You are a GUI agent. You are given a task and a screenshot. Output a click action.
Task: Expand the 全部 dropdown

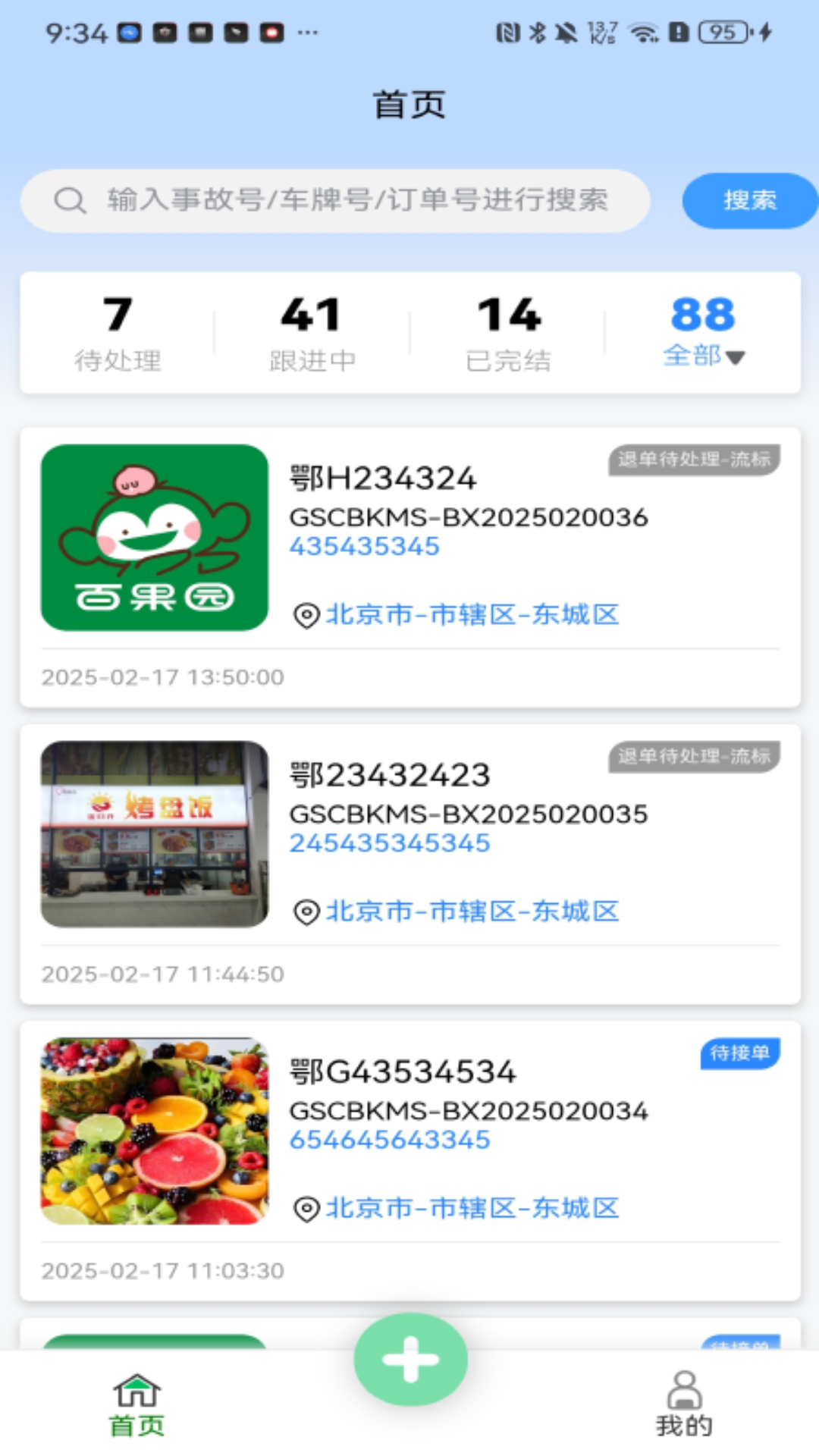click(703, 333)
